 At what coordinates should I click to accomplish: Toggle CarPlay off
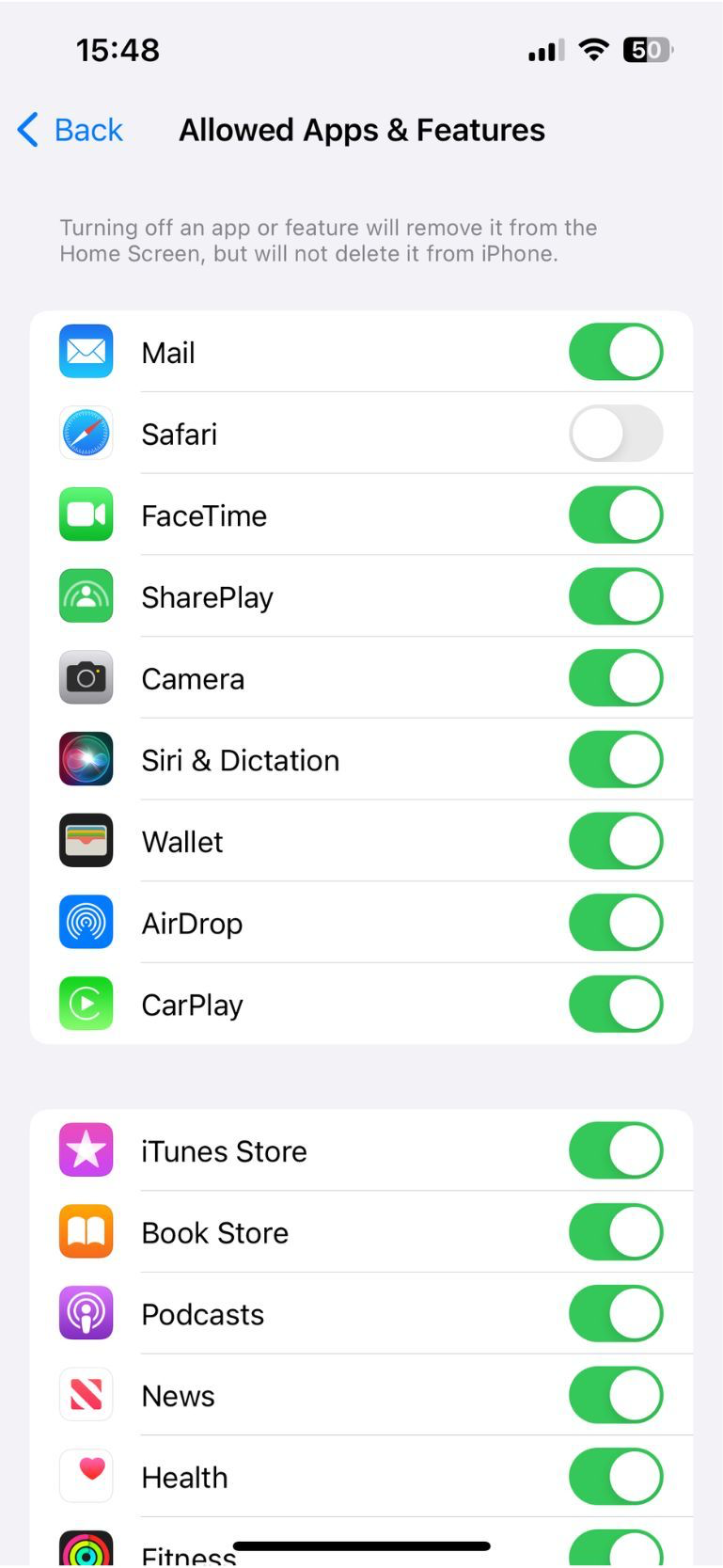tap(615, 1005)
